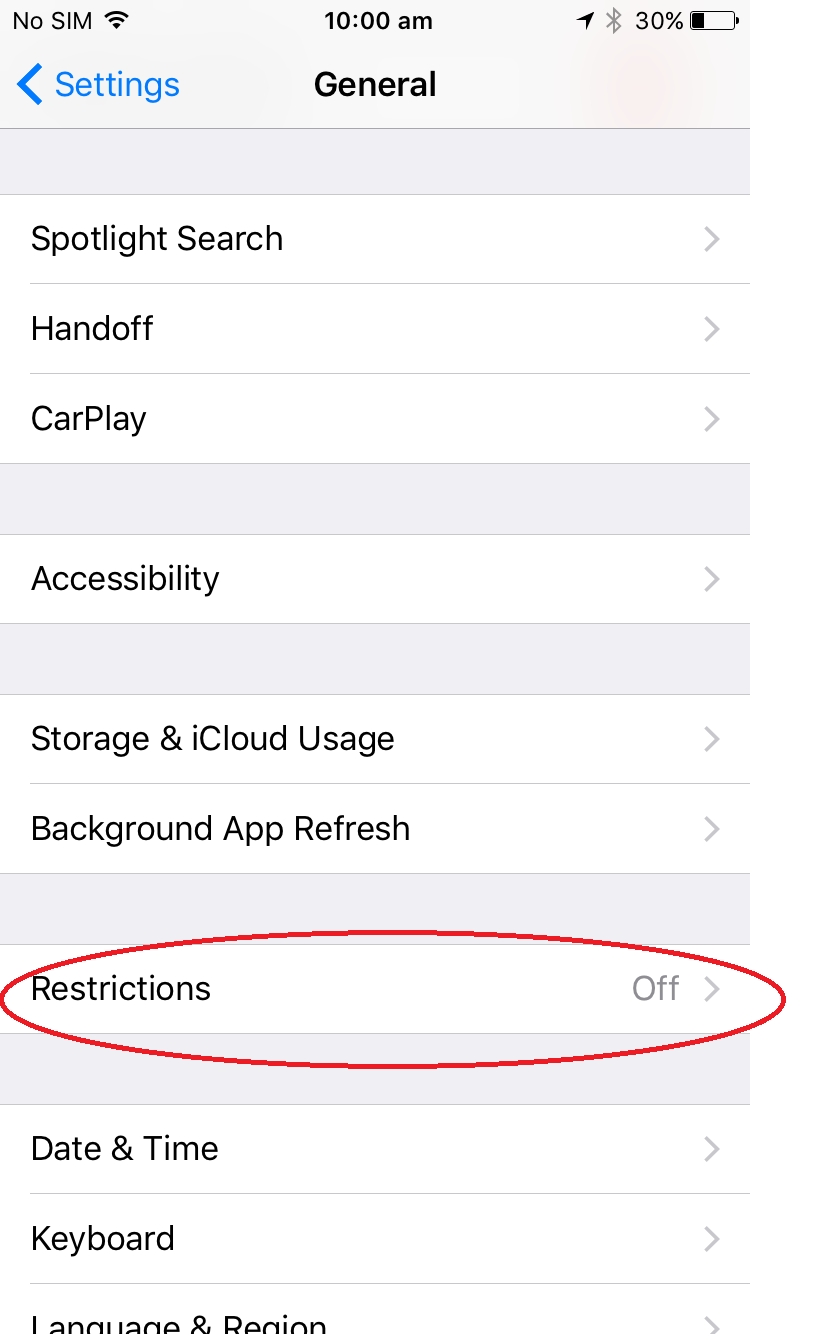View Storage & iCloud Usage
The height and width of the screenshot is (1334, 819).
(375, 739)
